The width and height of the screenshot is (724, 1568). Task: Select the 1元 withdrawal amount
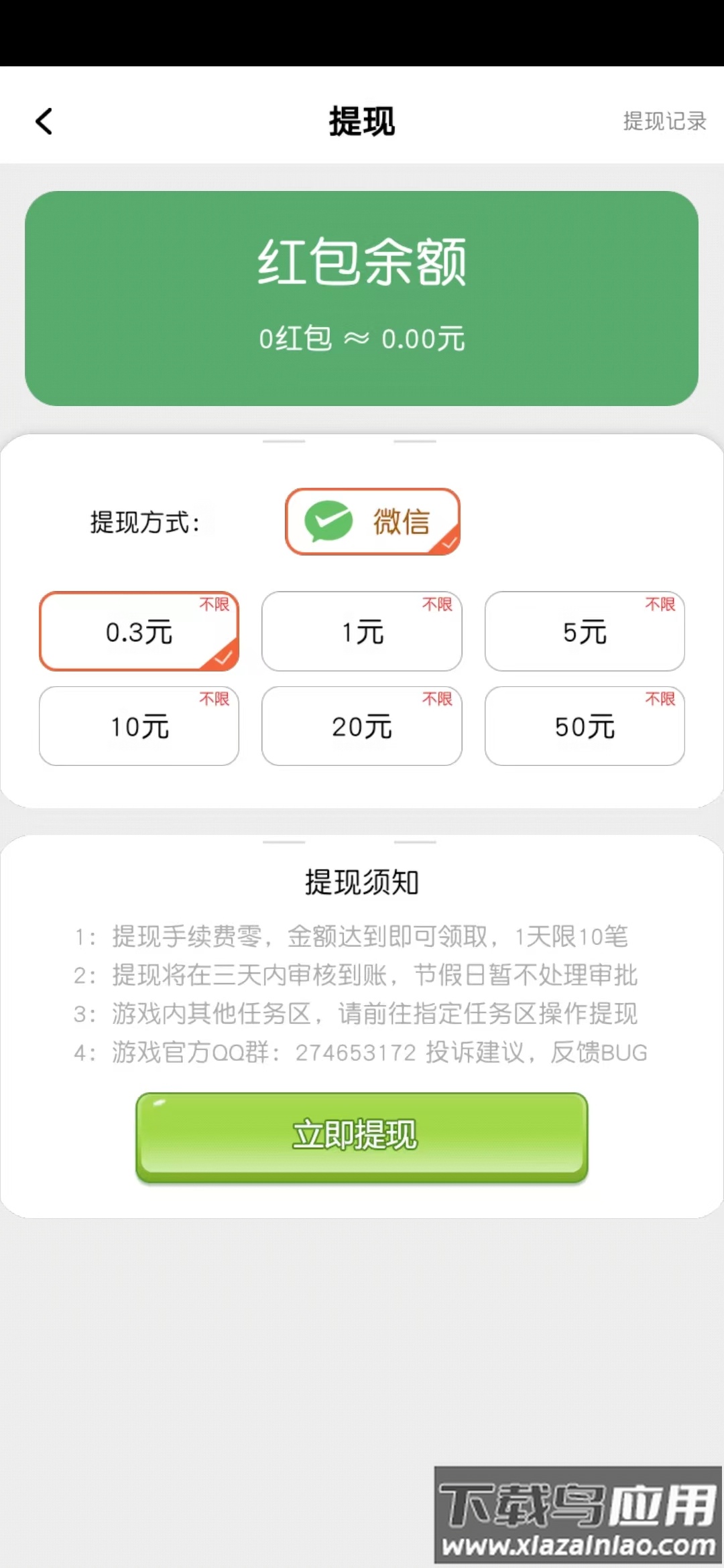point(361,631)
